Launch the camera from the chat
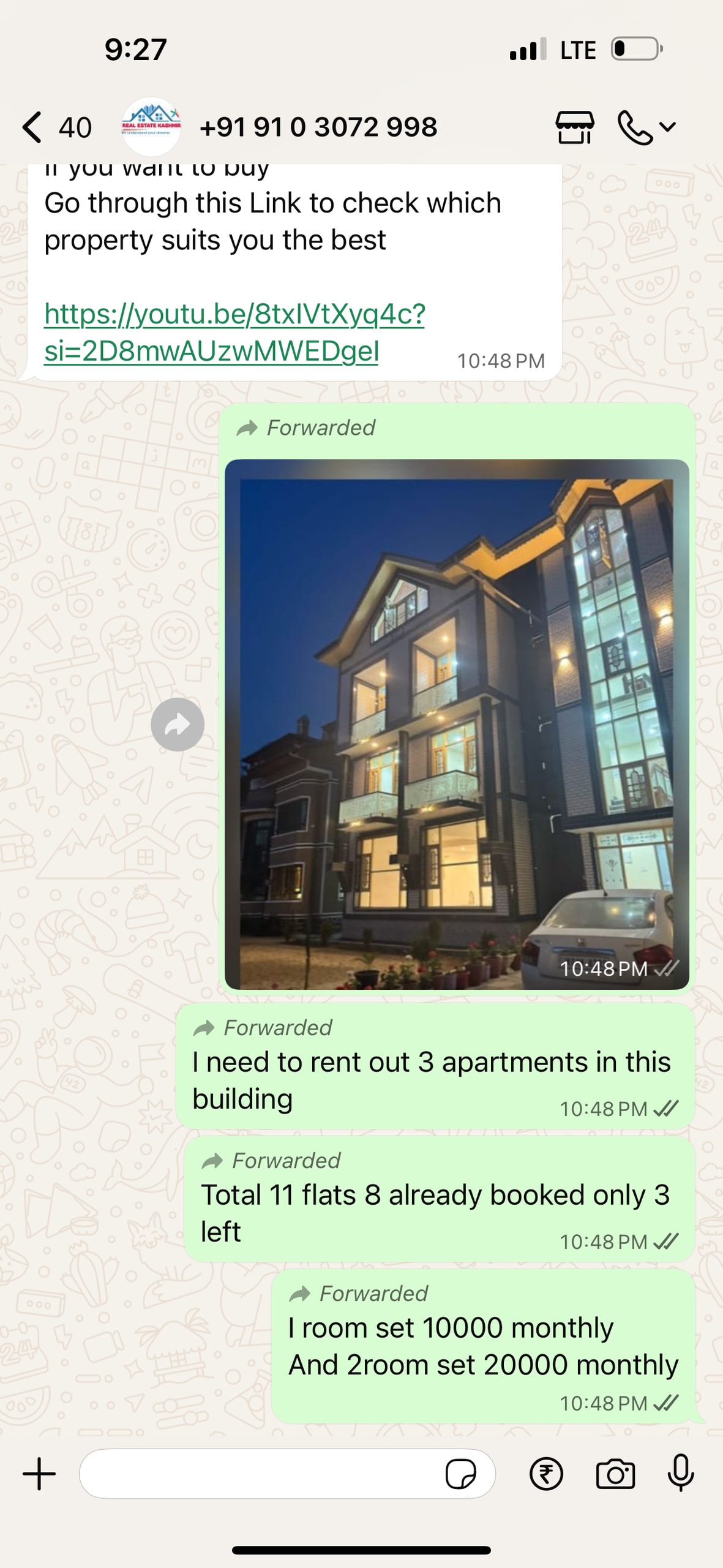The image size is (723, 1568). [x=615, y=1474]
